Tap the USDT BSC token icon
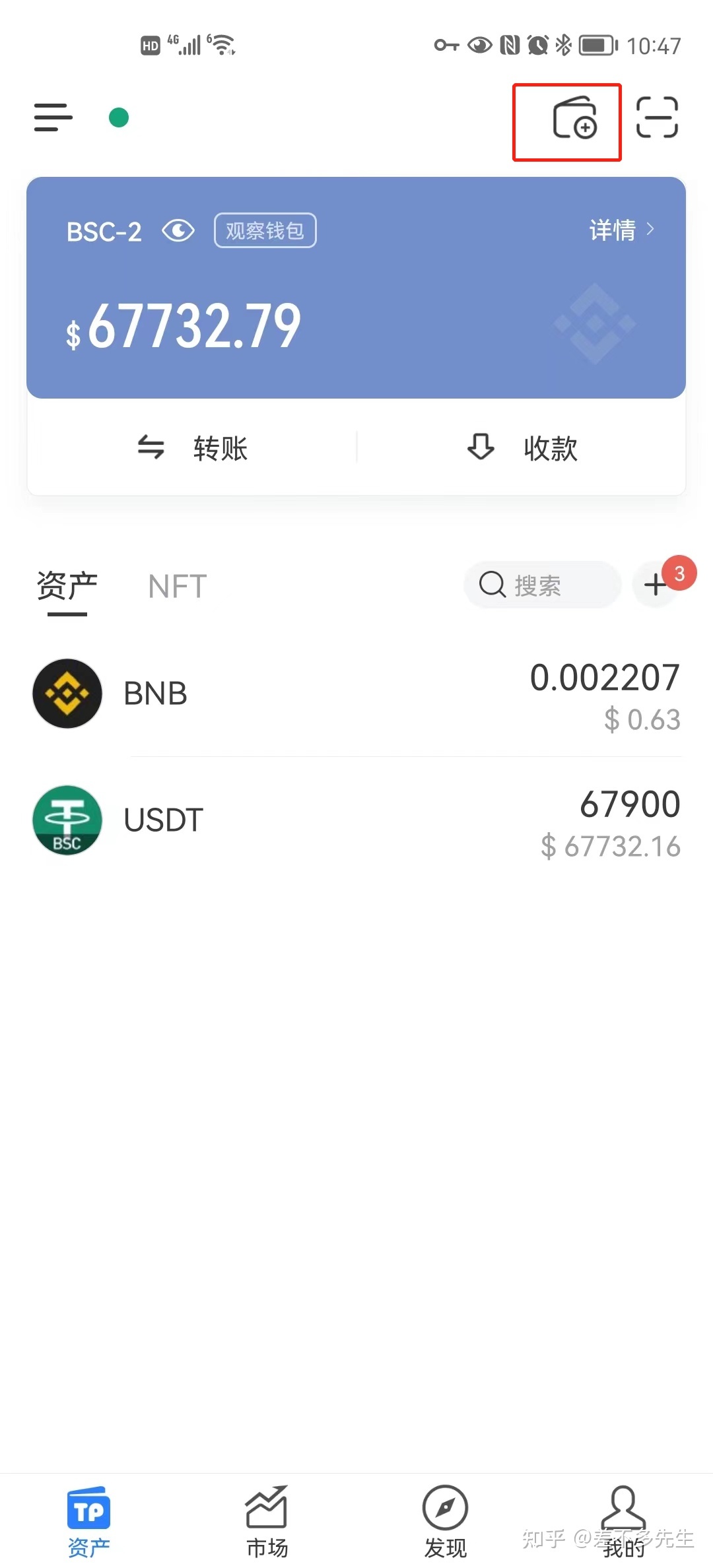The image size is (713, 1568). coord(67,820)
